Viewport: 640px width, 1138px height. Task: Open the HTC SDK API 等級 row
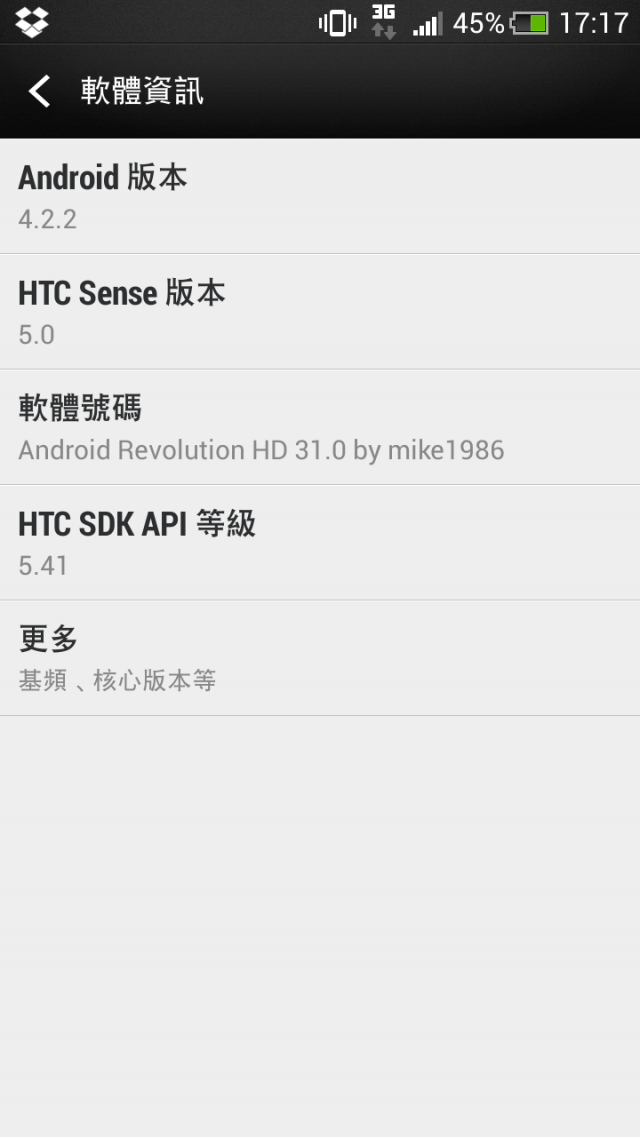tap(320, 542)
